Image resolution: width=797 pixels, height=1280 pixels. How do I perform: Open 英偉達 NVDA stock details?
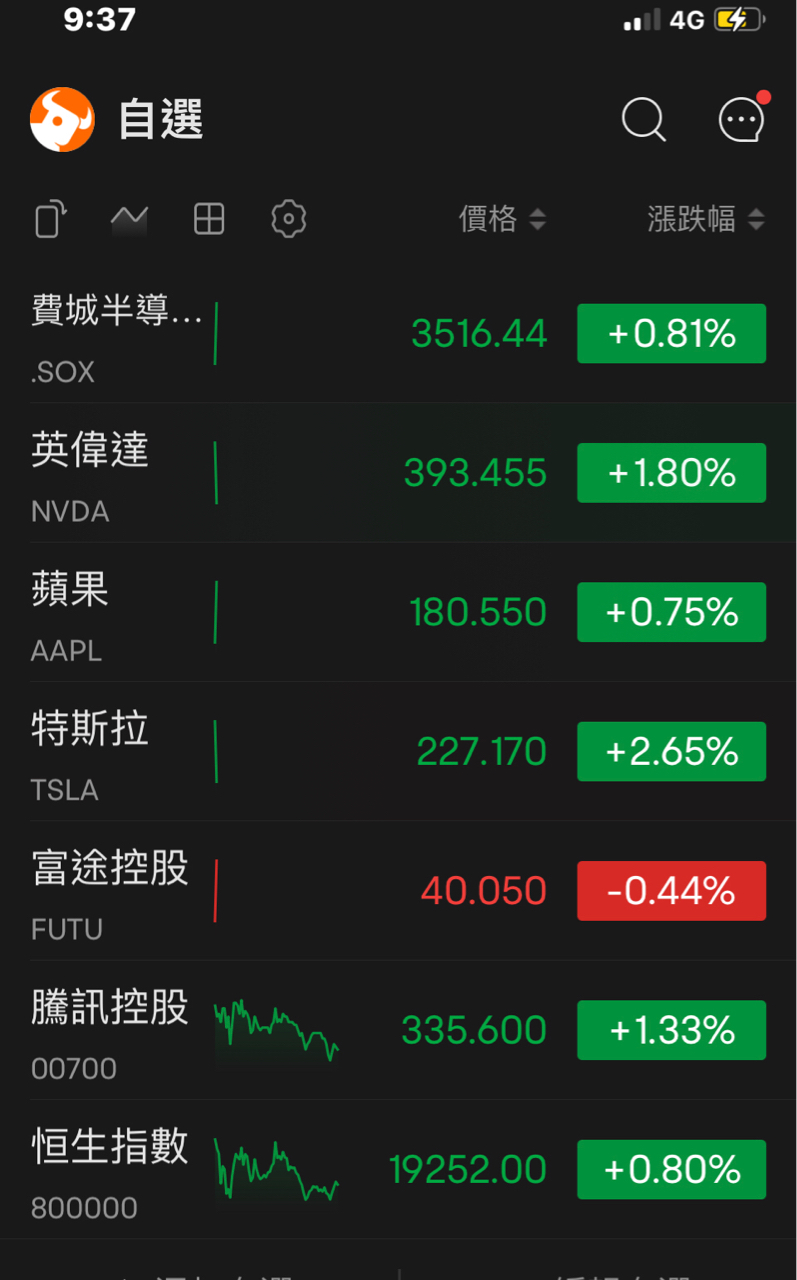pyautogui.click(x=300, y=473)
